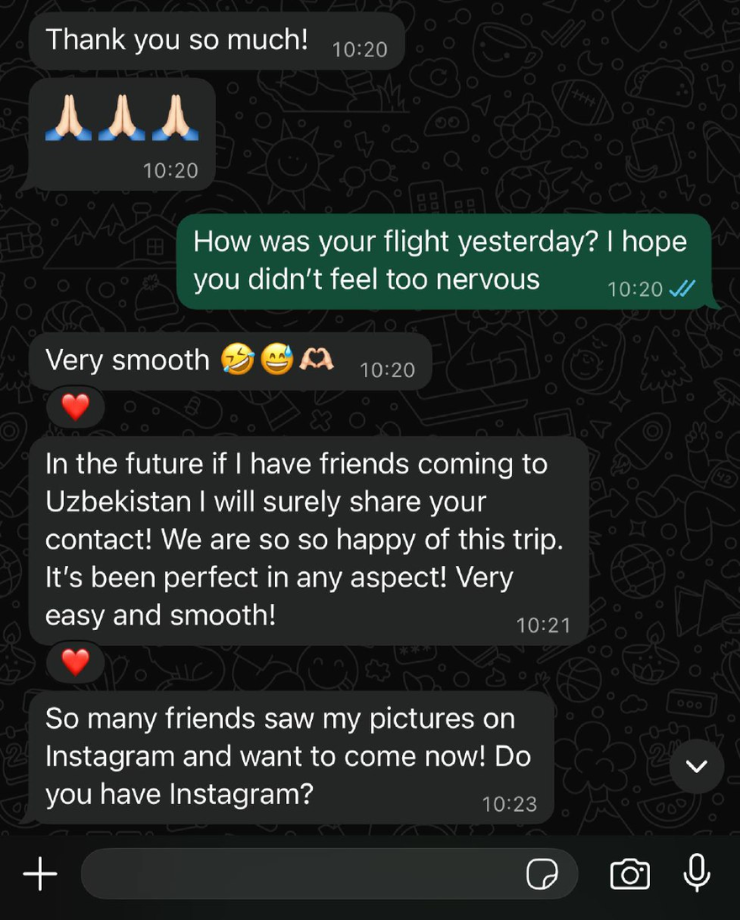Tap the microphone icon for voice messages
The width and height of the screenshot is (740, 920).
[x=697, y=873]
